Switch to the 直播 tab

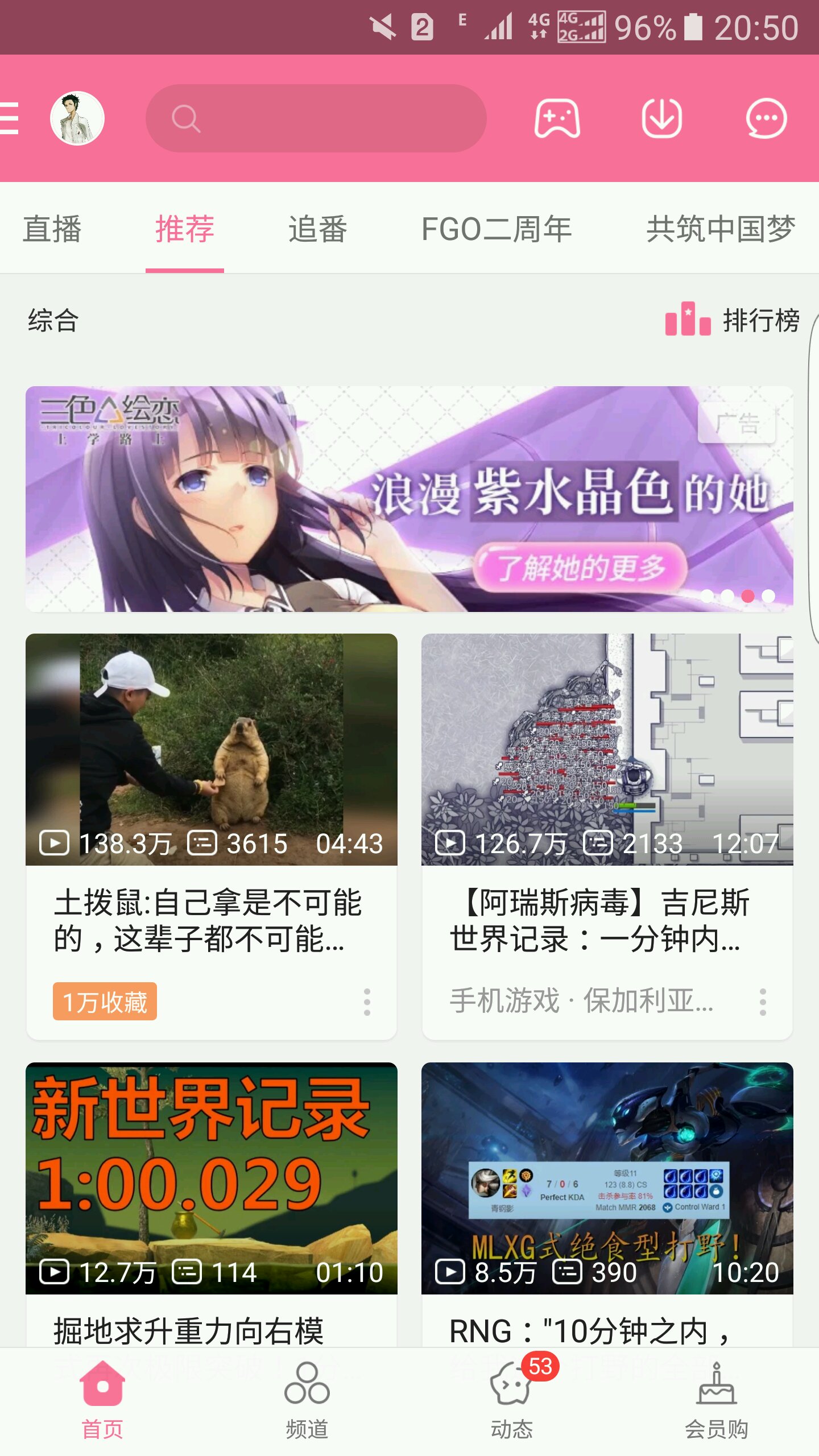[x=52, y=229]
